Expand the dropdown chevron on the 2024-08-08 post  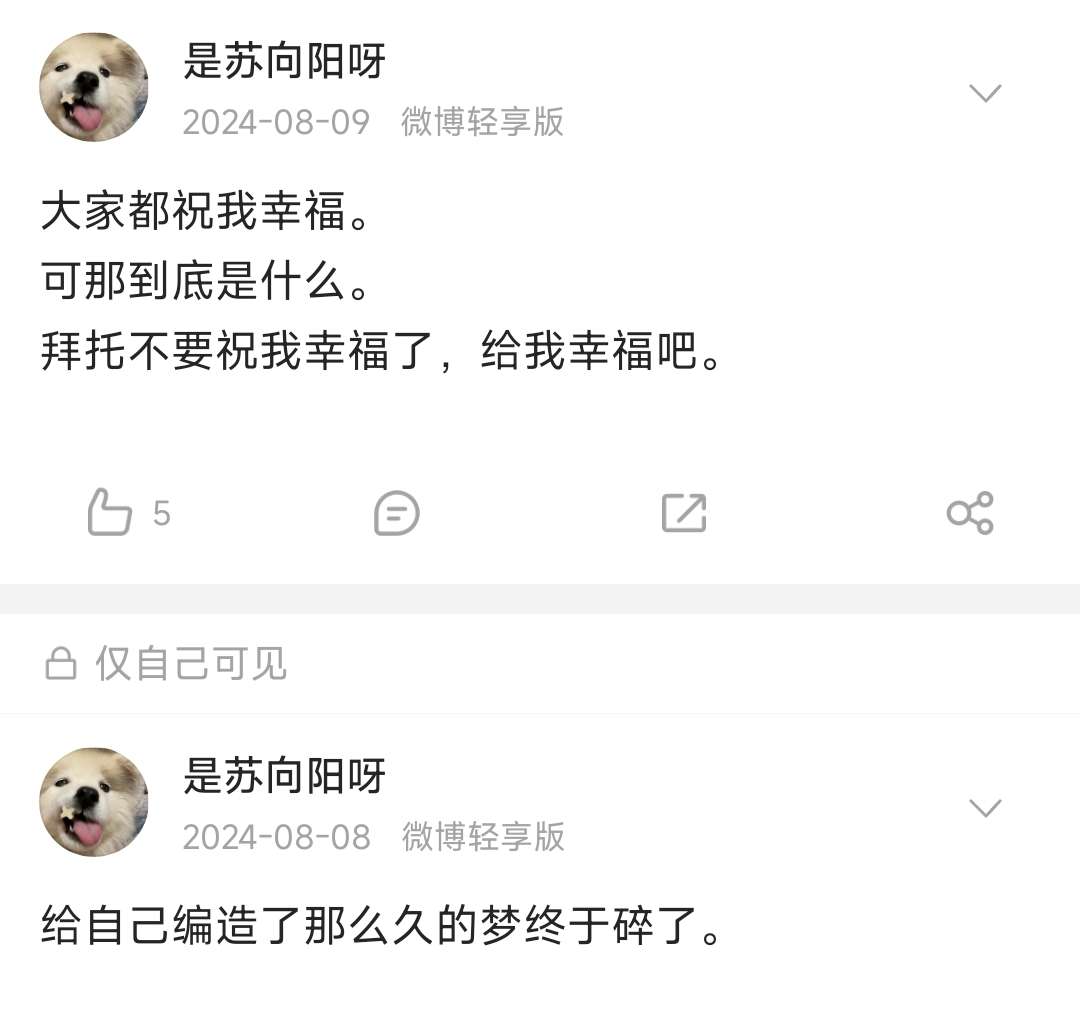[985, 808]
